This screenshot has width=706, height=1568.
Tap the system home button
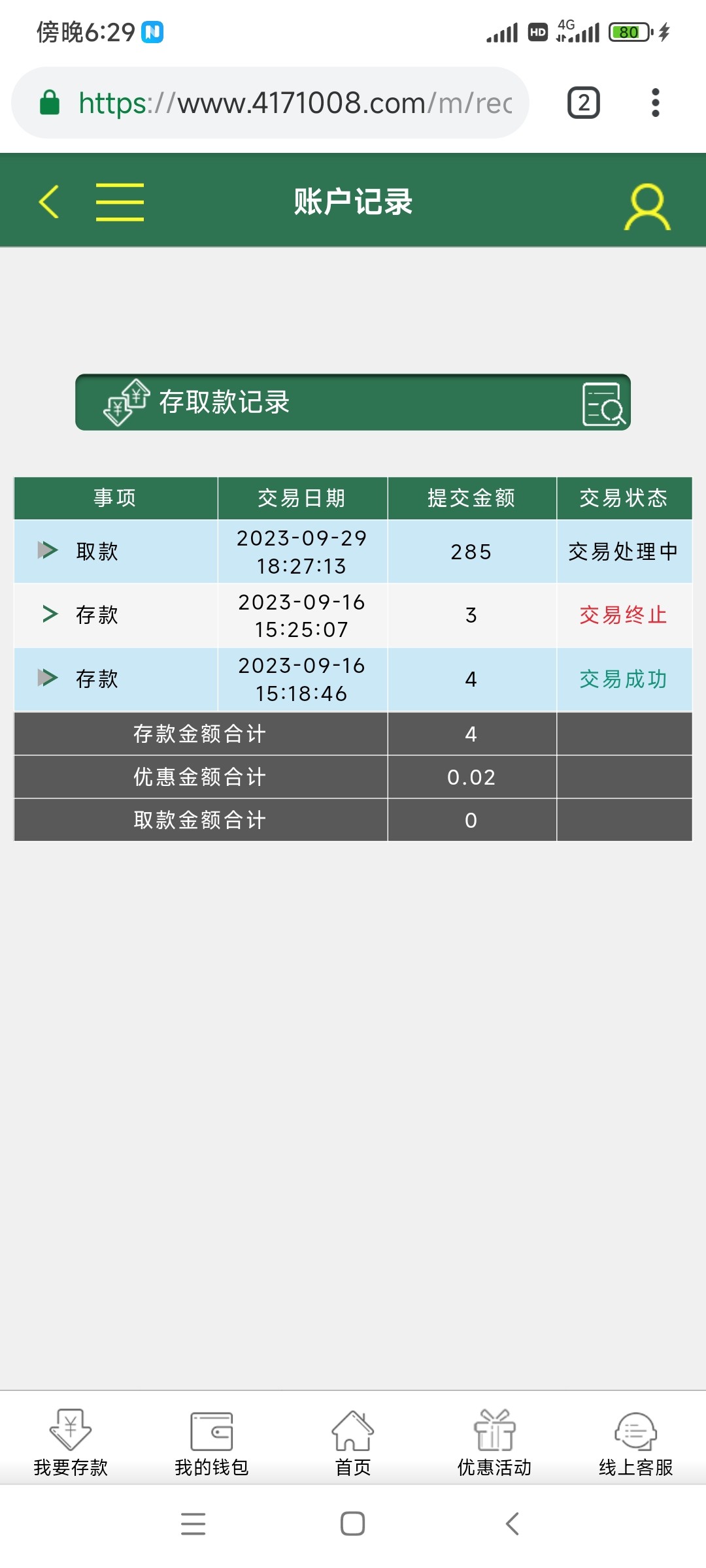point(353,1524)
